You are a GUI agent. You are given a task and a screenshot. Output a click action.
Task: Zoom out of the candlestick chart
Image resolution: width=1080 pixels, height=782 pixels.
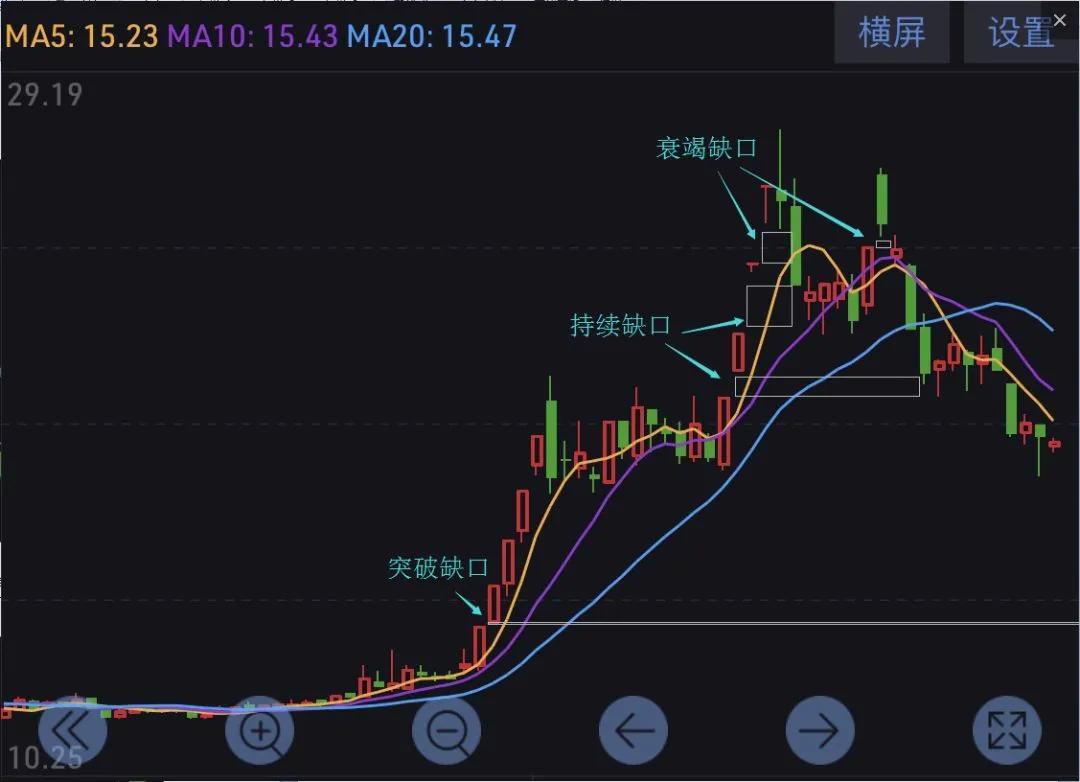447,730
